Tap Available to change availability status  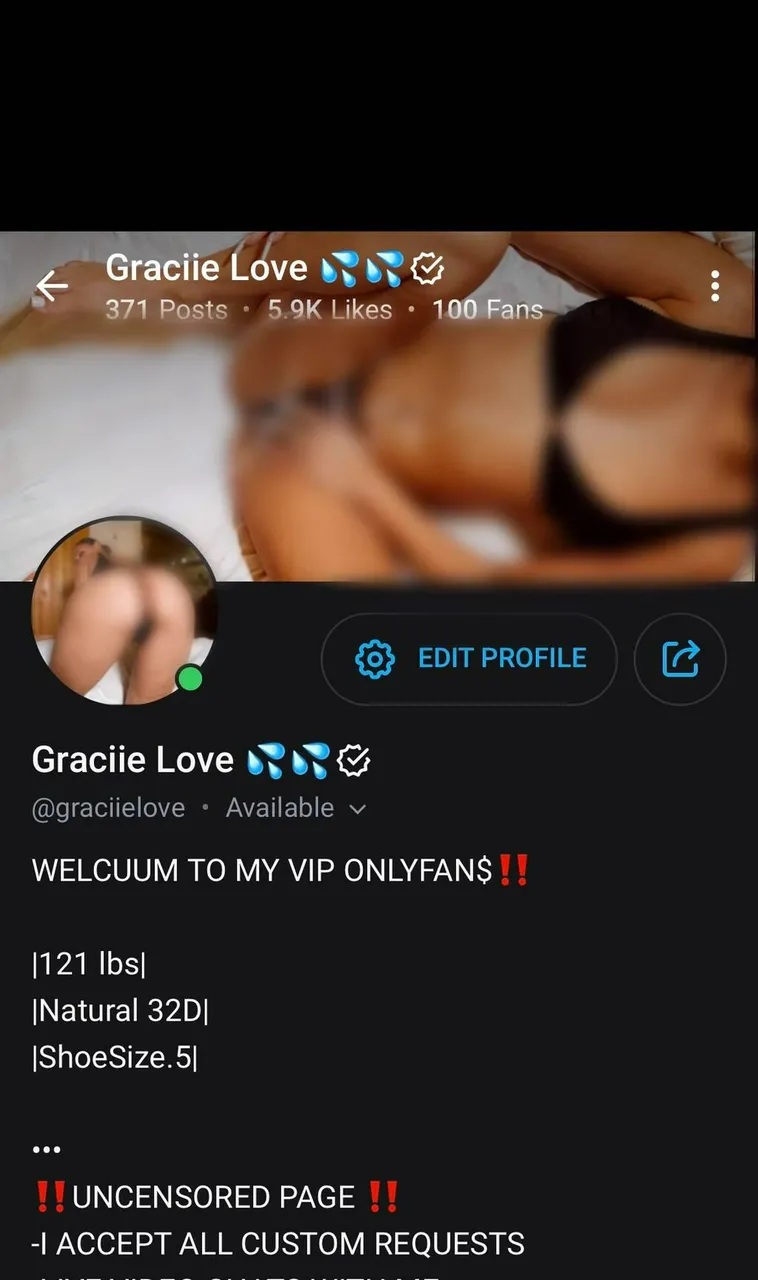coord(280,807)
